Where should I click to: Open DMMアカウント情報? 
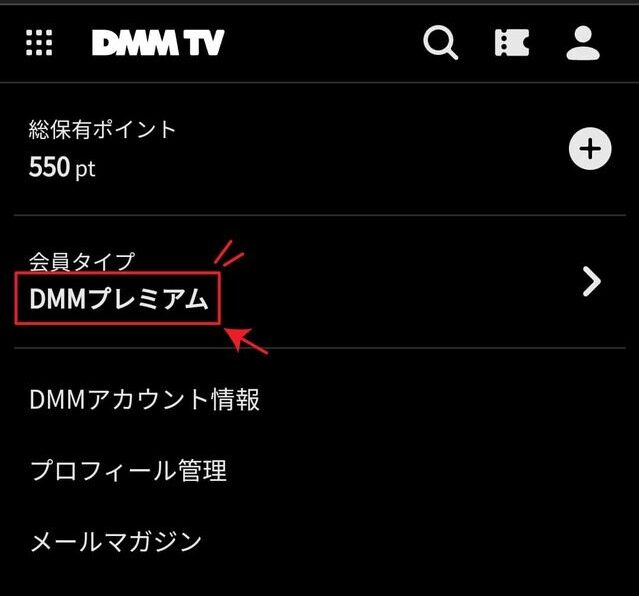pos(145,400)
